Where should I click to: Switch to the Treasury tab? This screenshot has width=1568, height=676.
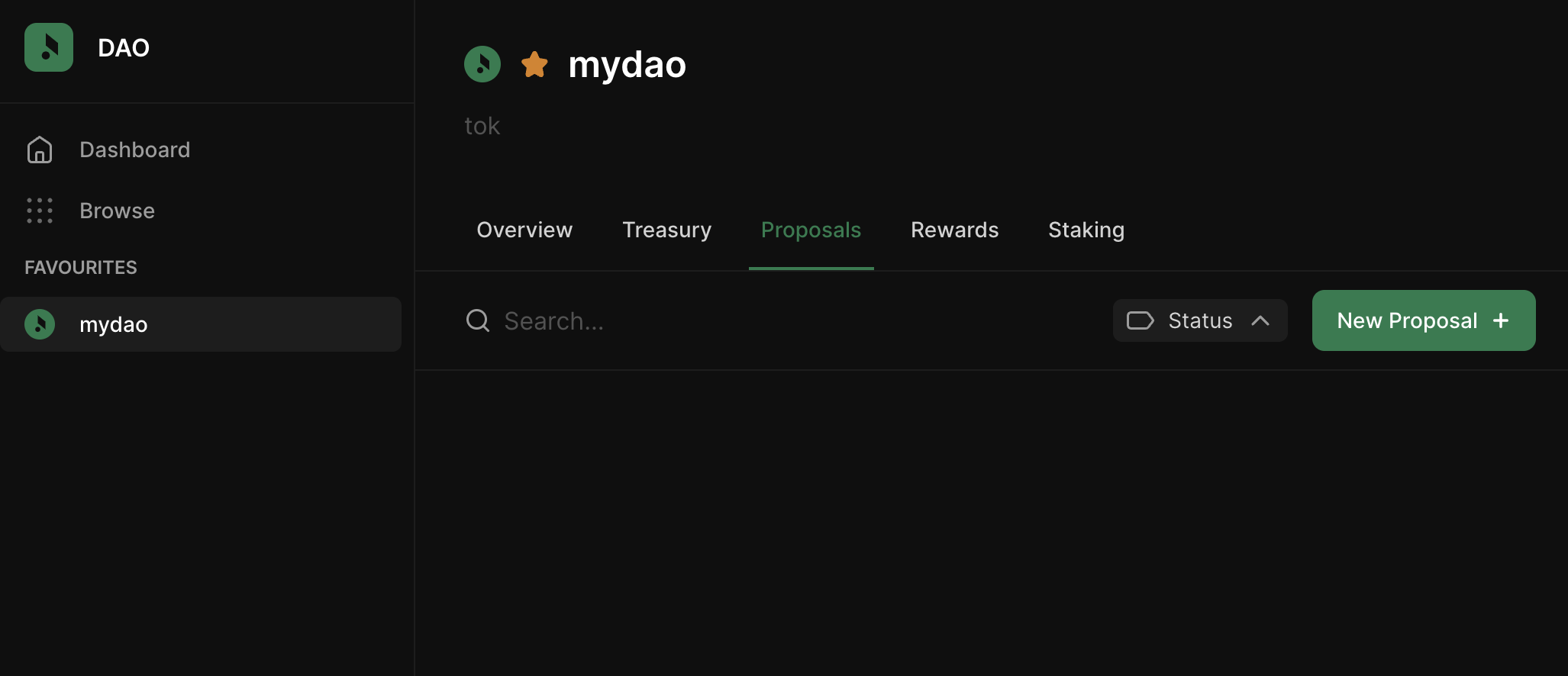(x=666, y=230)
